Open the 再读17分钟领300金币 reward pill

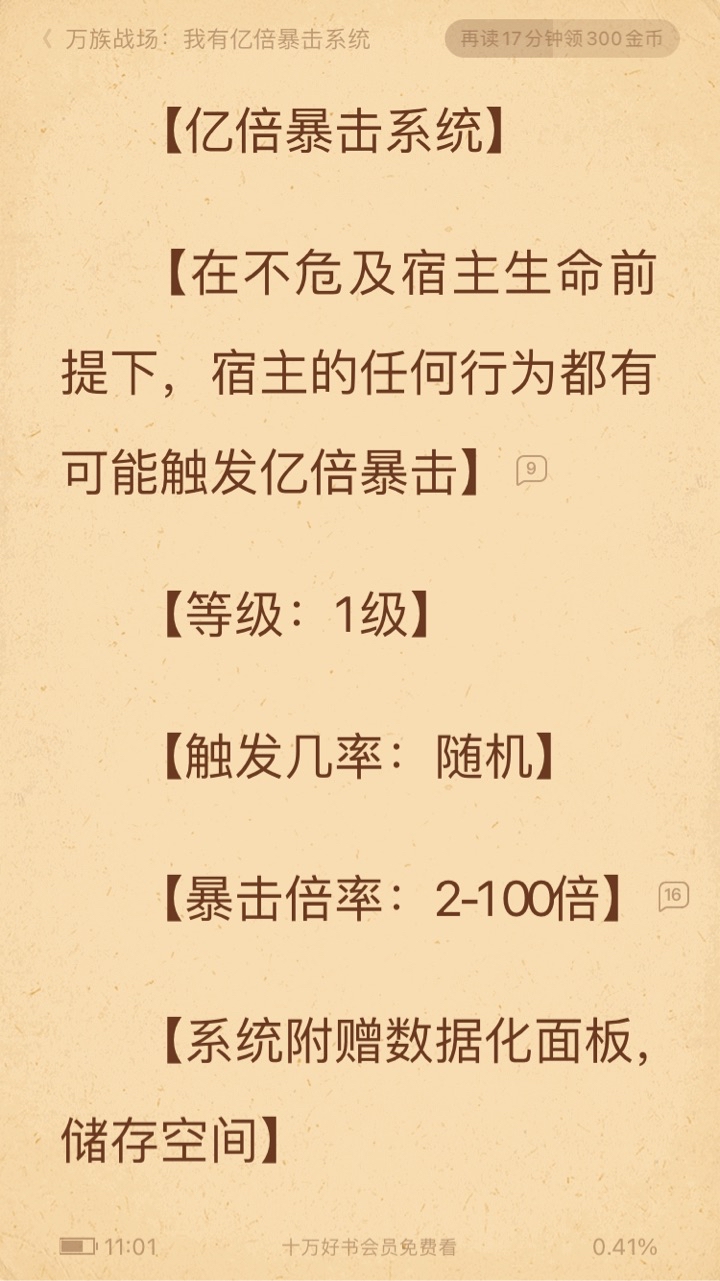[561, 40]
